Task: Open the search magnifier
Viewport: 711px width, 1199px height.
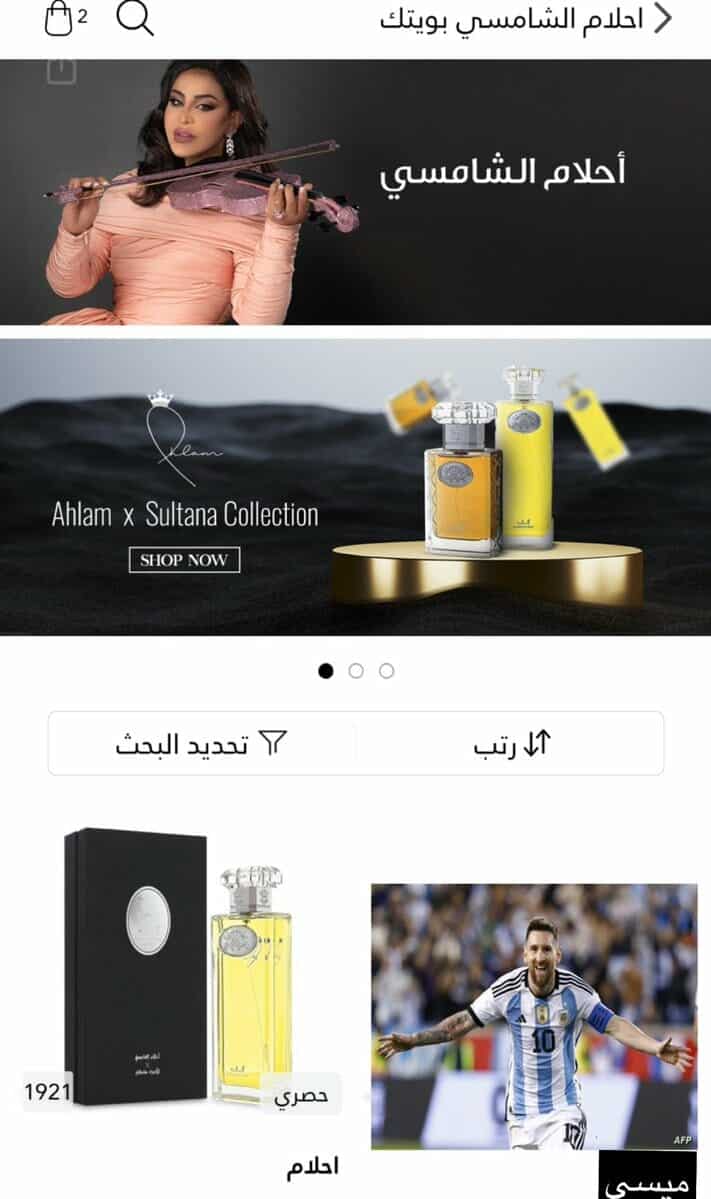Action: click(134, 18)
